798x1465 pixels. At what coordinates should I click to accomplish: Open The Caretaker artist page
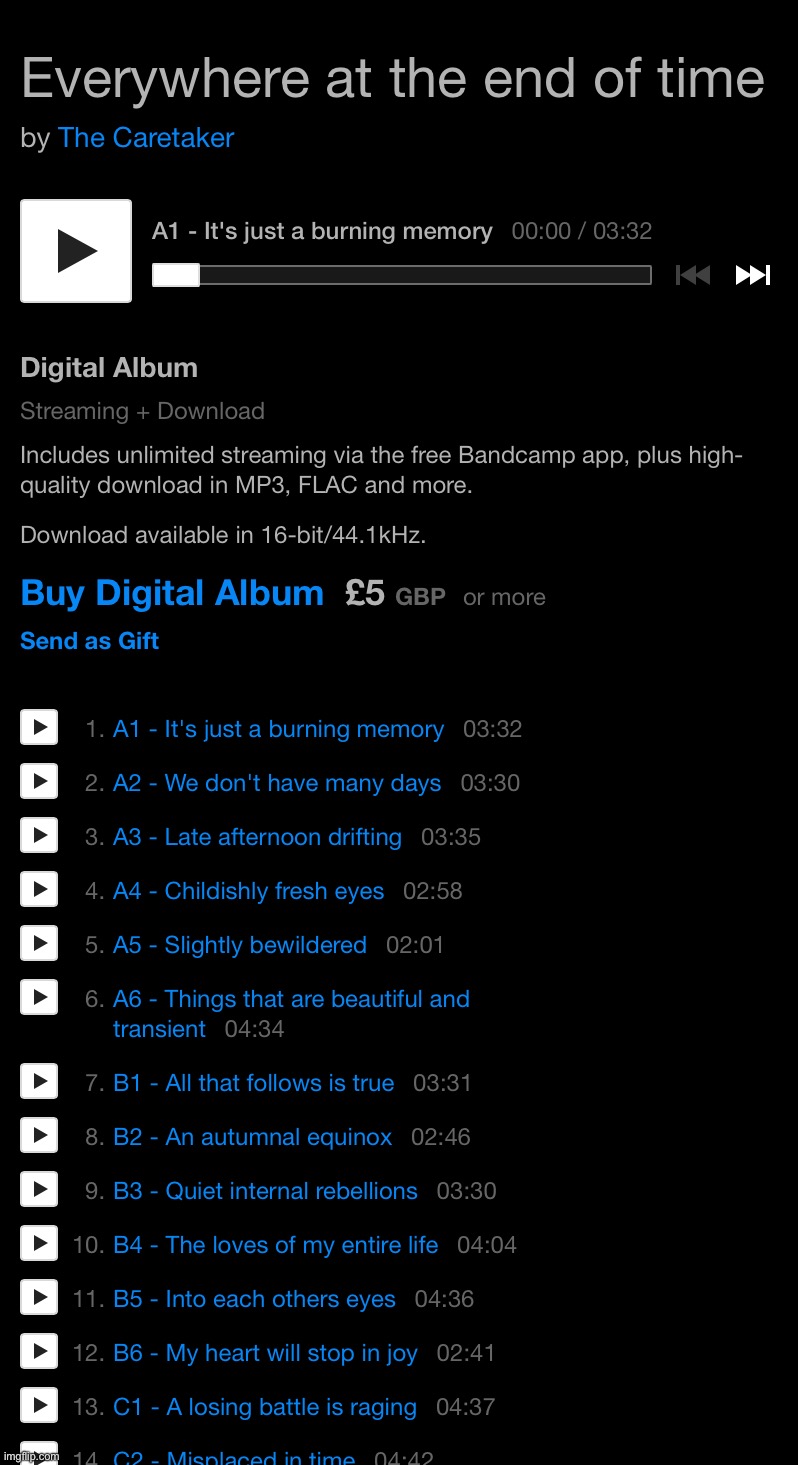tap(146, 138)
